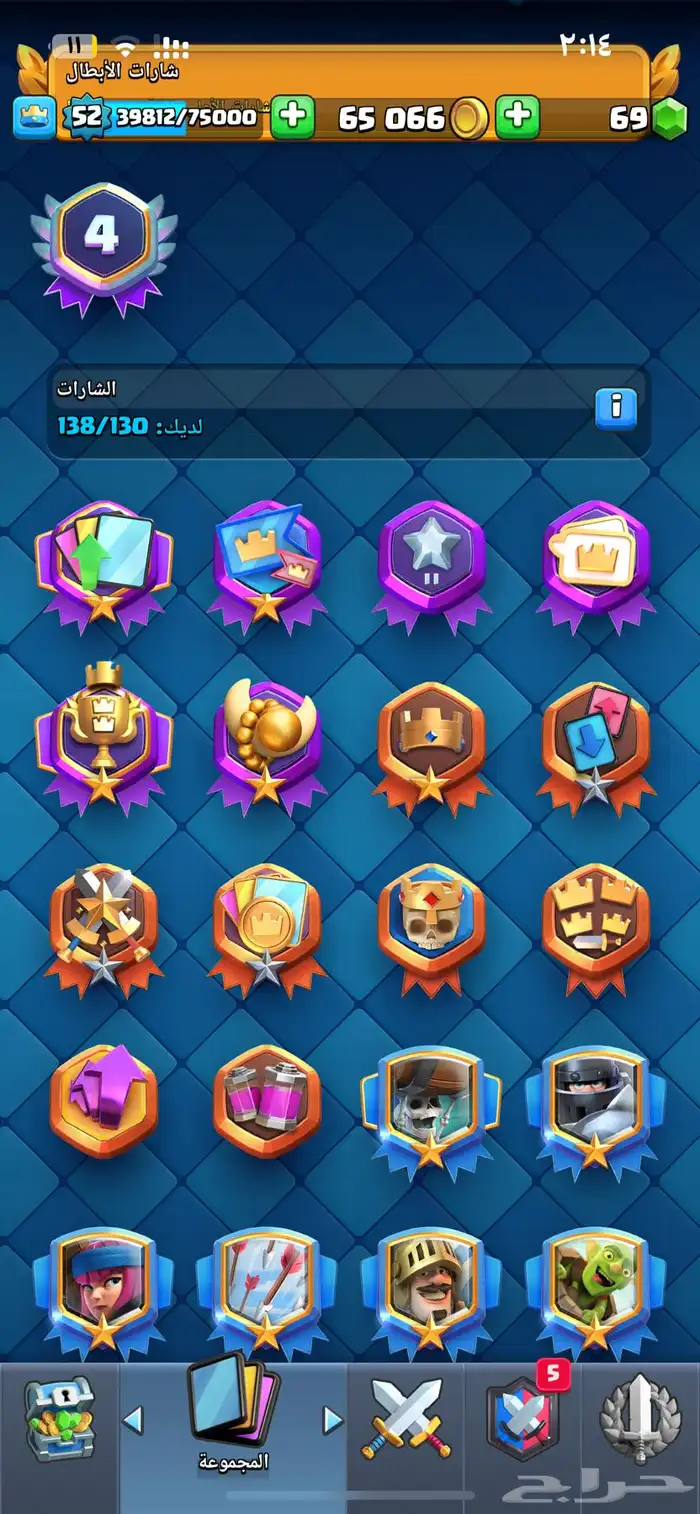
Task: Open the shop chest tab
Action: click(x=59, y=1418)
